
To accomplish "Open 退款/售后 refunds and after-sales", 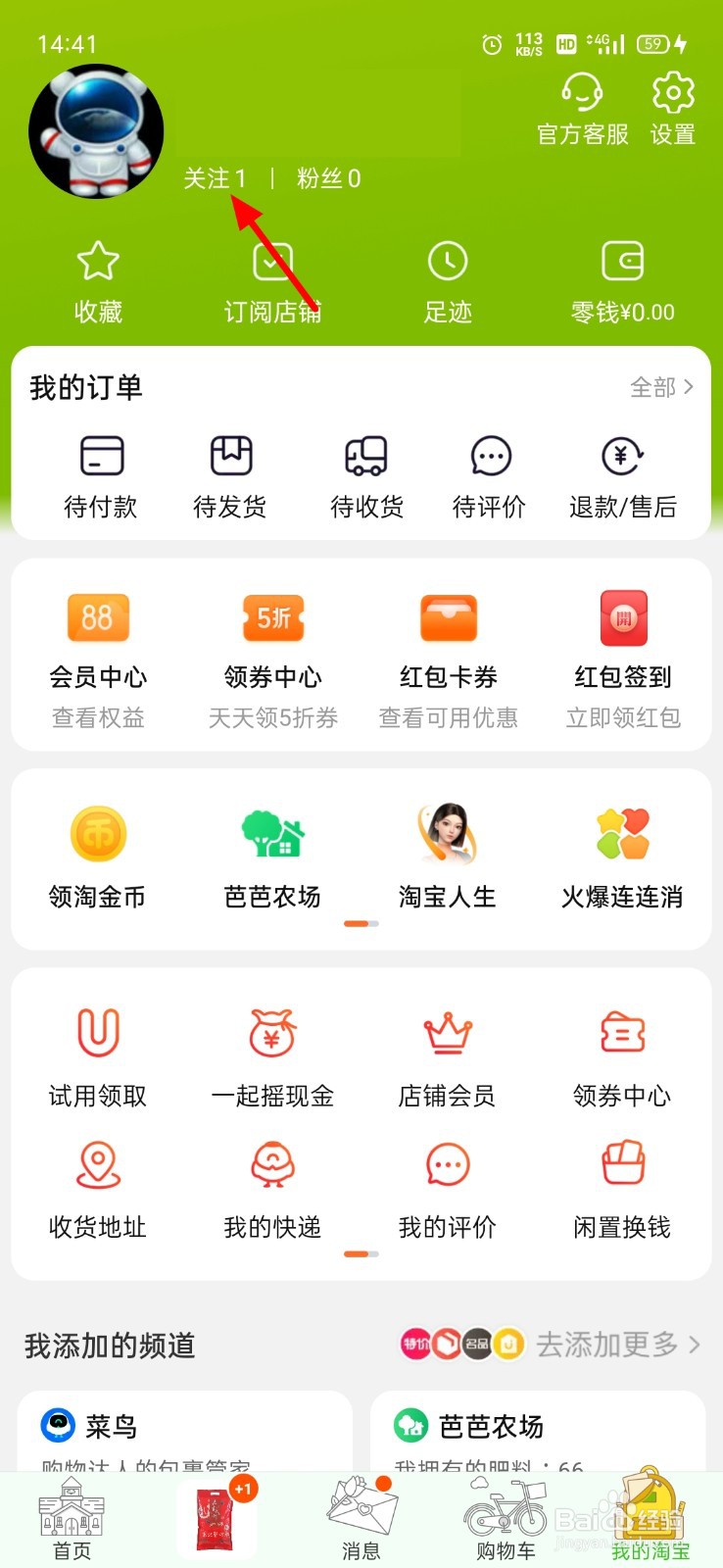I will coord(623,477).
